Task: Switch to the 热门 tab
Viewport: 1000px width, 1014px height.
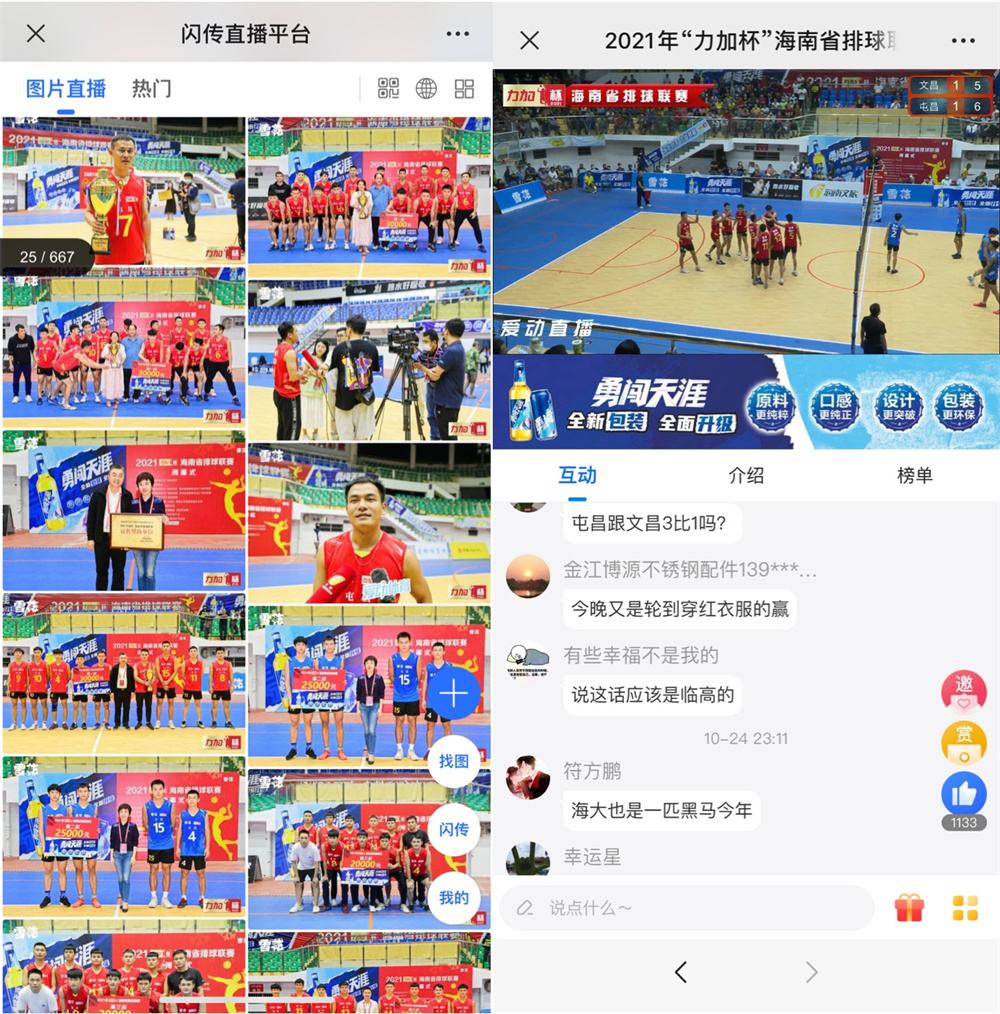Action: [x=151, y=89]
